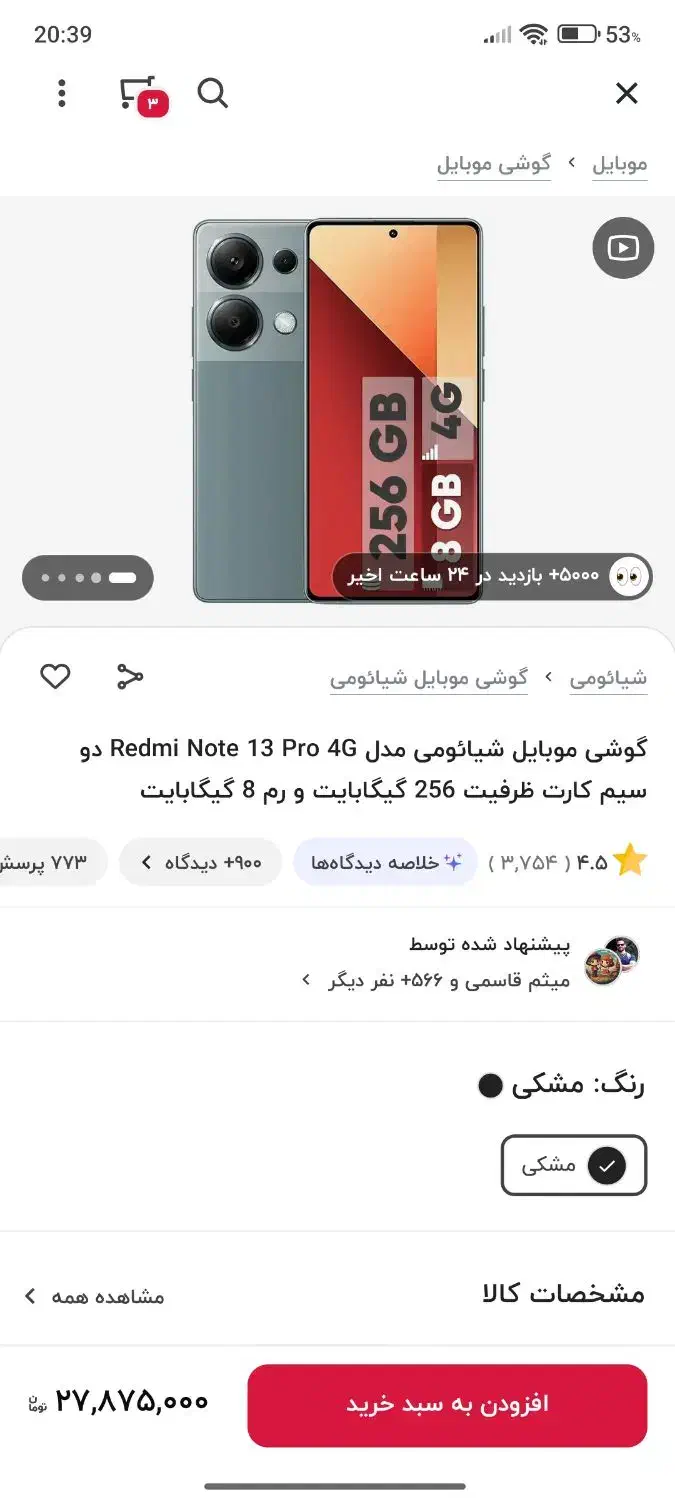Open the shopping cart
675x1500 pixels.
(x=139, y=94)
